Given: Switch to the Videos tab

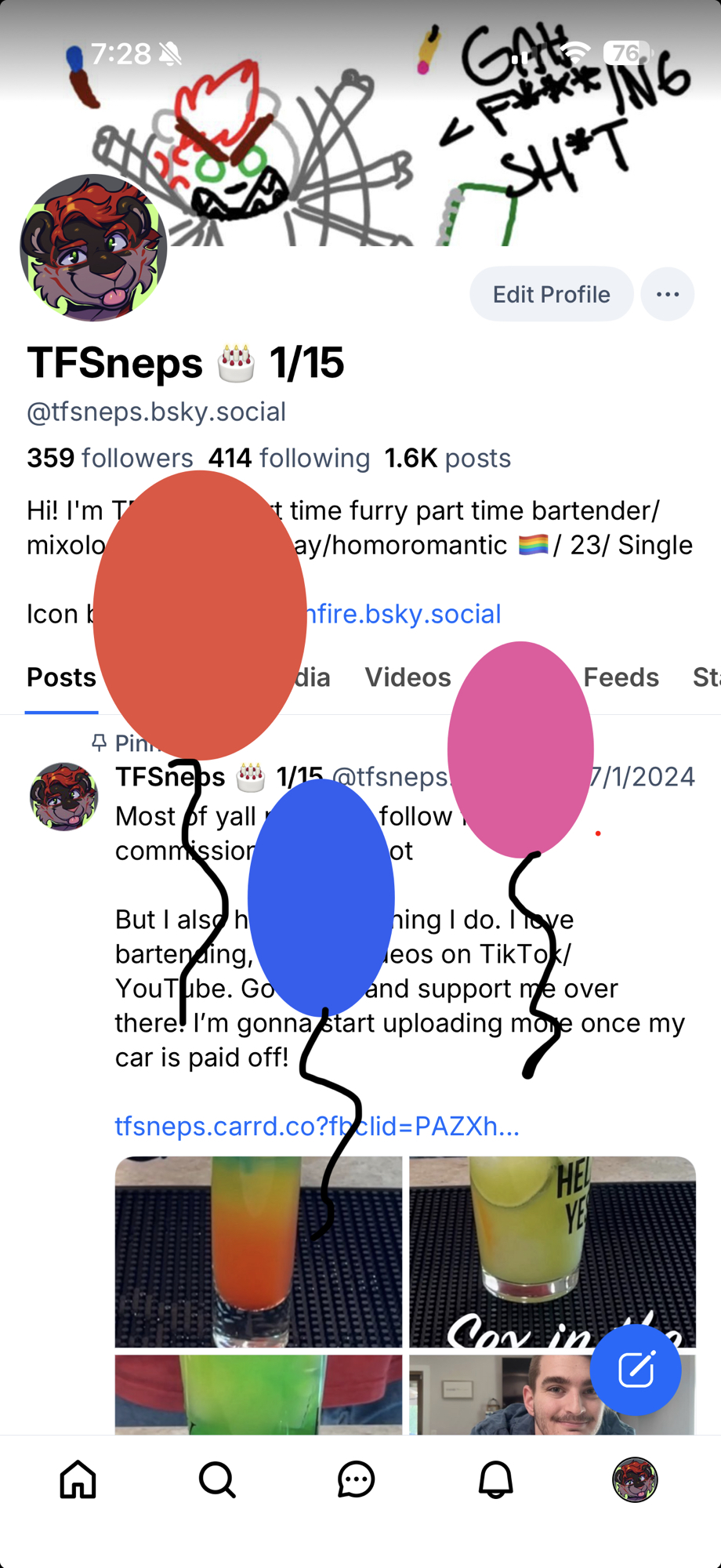Looking at the screenshot, I should coord(408,677).
